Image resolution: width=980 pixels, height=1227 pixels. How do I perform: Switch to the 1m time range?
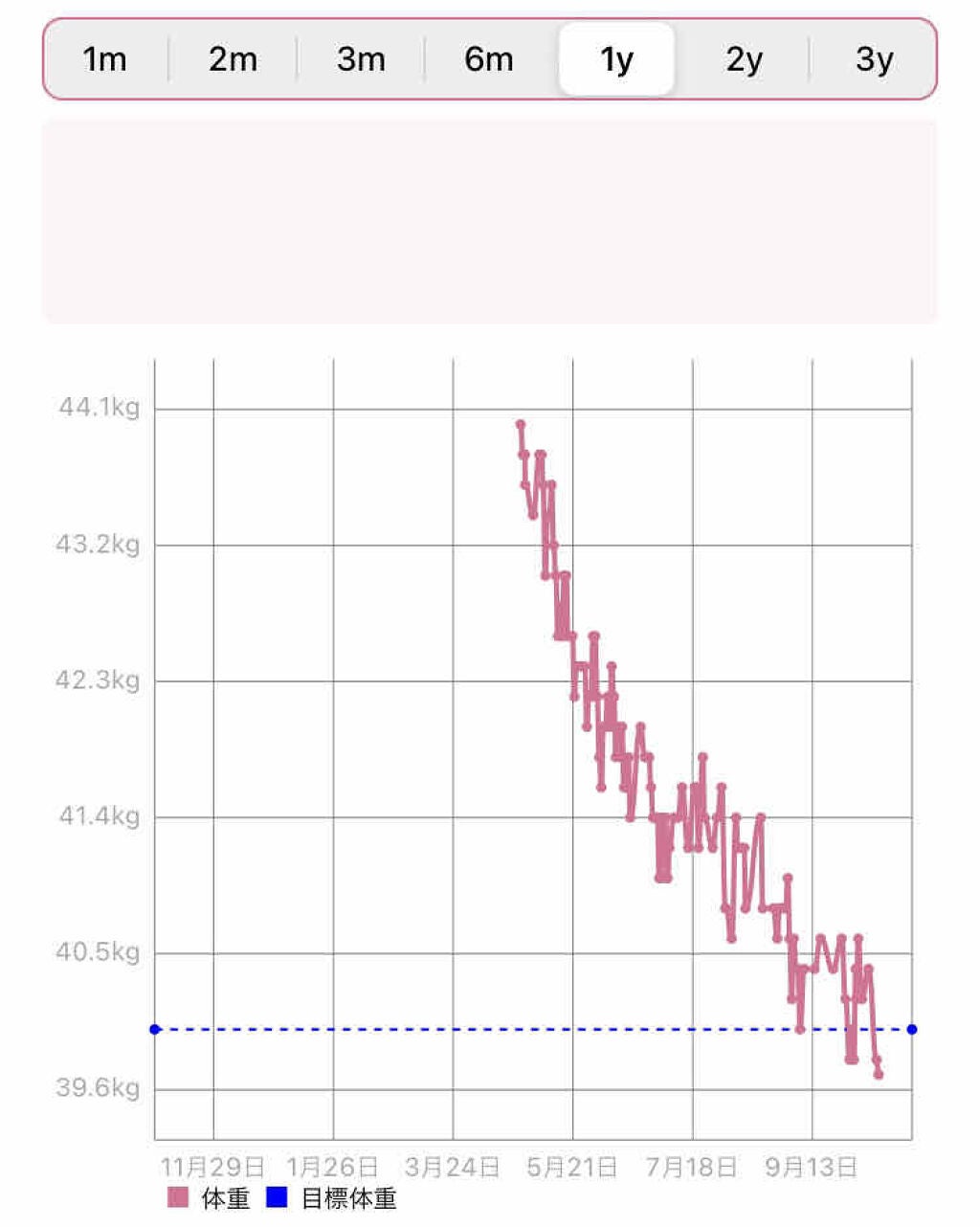tap(105, 59)
